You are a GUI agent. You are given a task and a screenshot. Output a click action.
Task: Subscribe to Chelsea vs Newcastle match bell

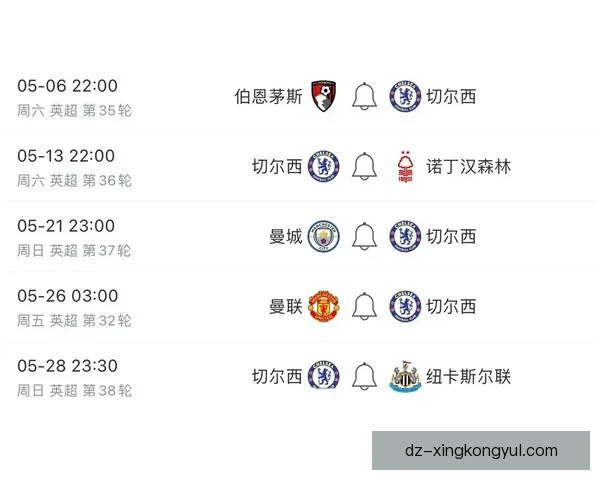[364, 377]
